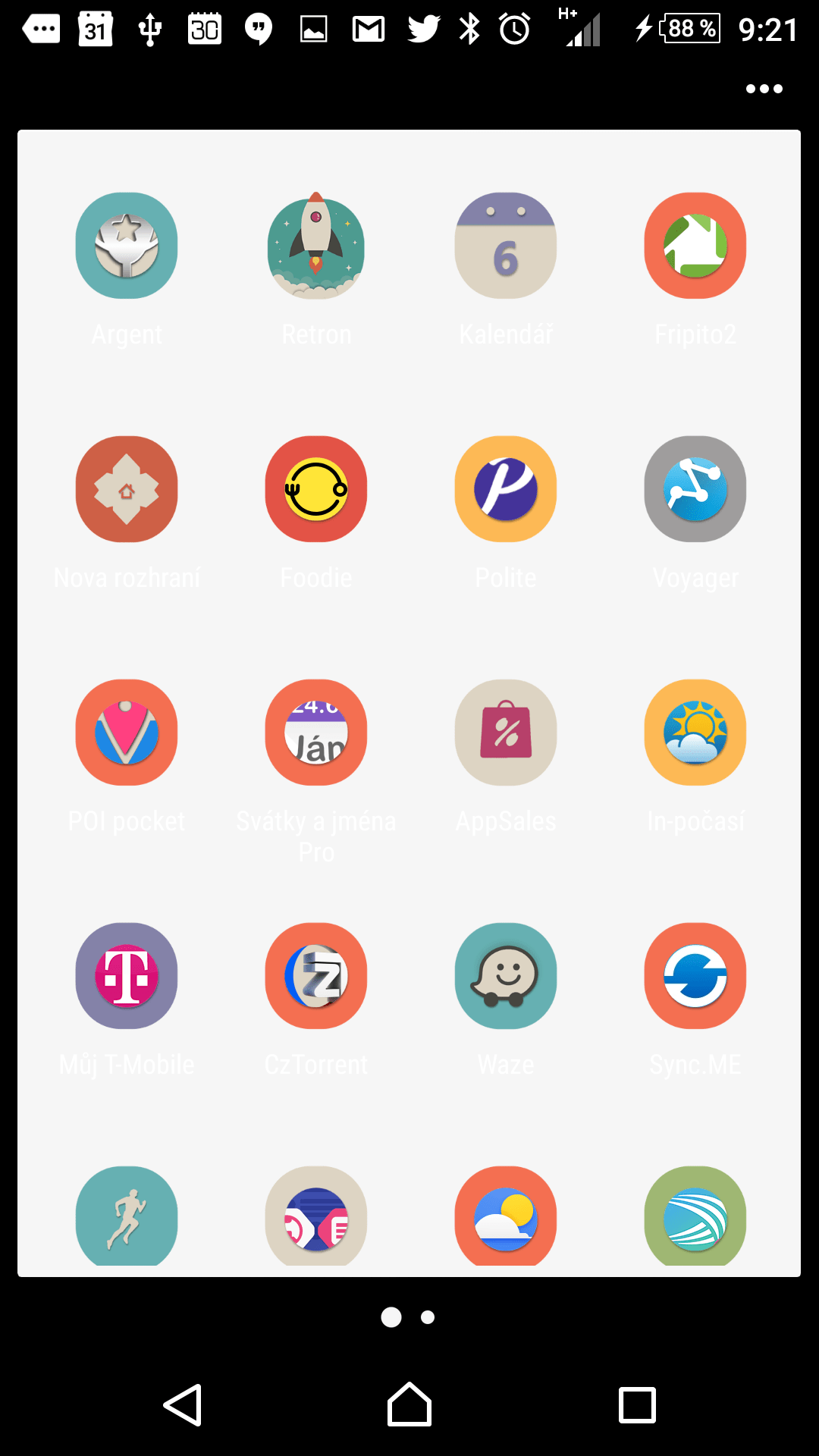Open the three-dot overflow menu
Screen dimensions: 819x1456
pyautogui.click(x=764, y=89)
